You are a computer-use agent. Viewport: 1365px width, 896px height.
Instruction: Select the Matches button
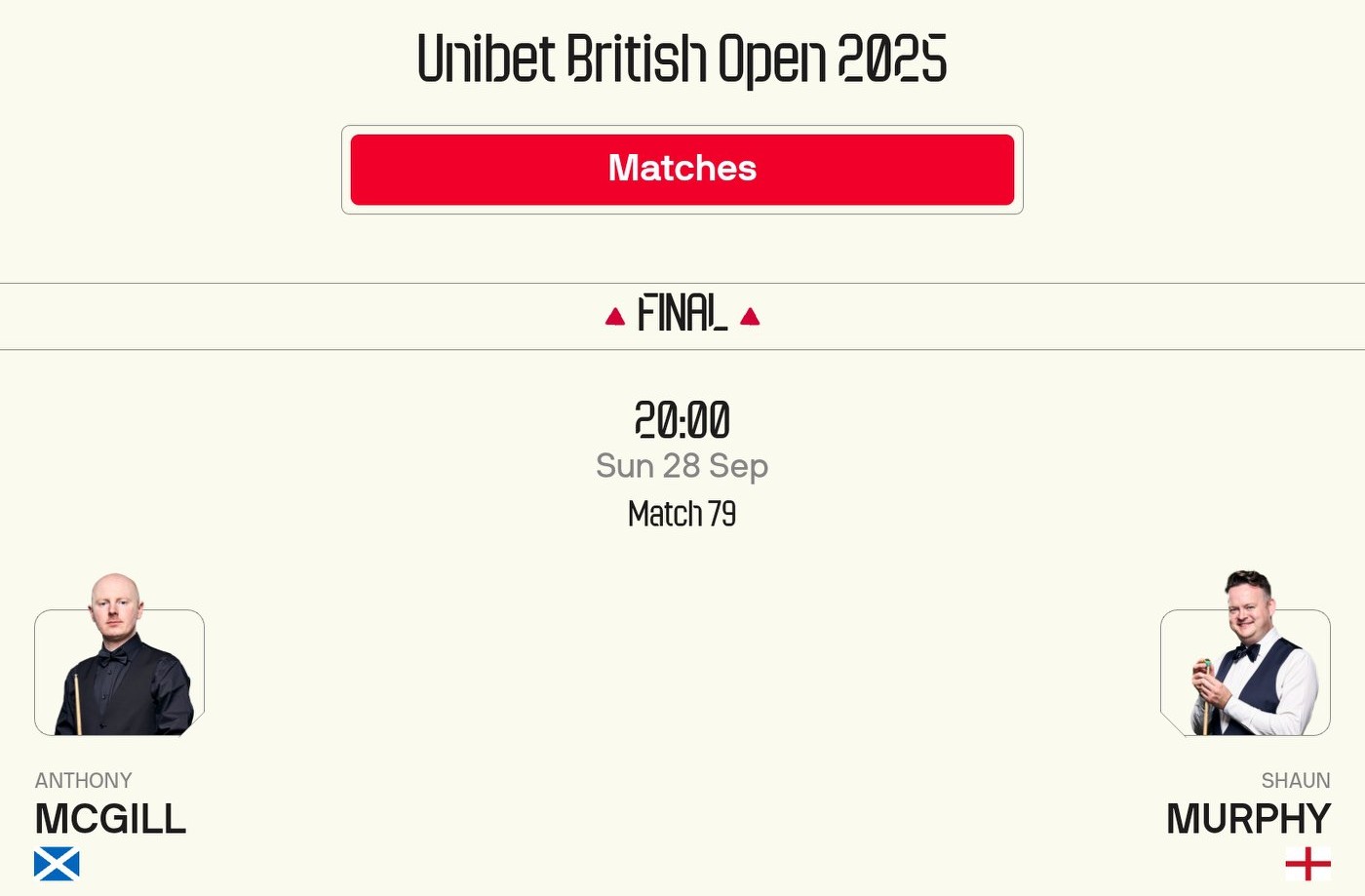682,169
